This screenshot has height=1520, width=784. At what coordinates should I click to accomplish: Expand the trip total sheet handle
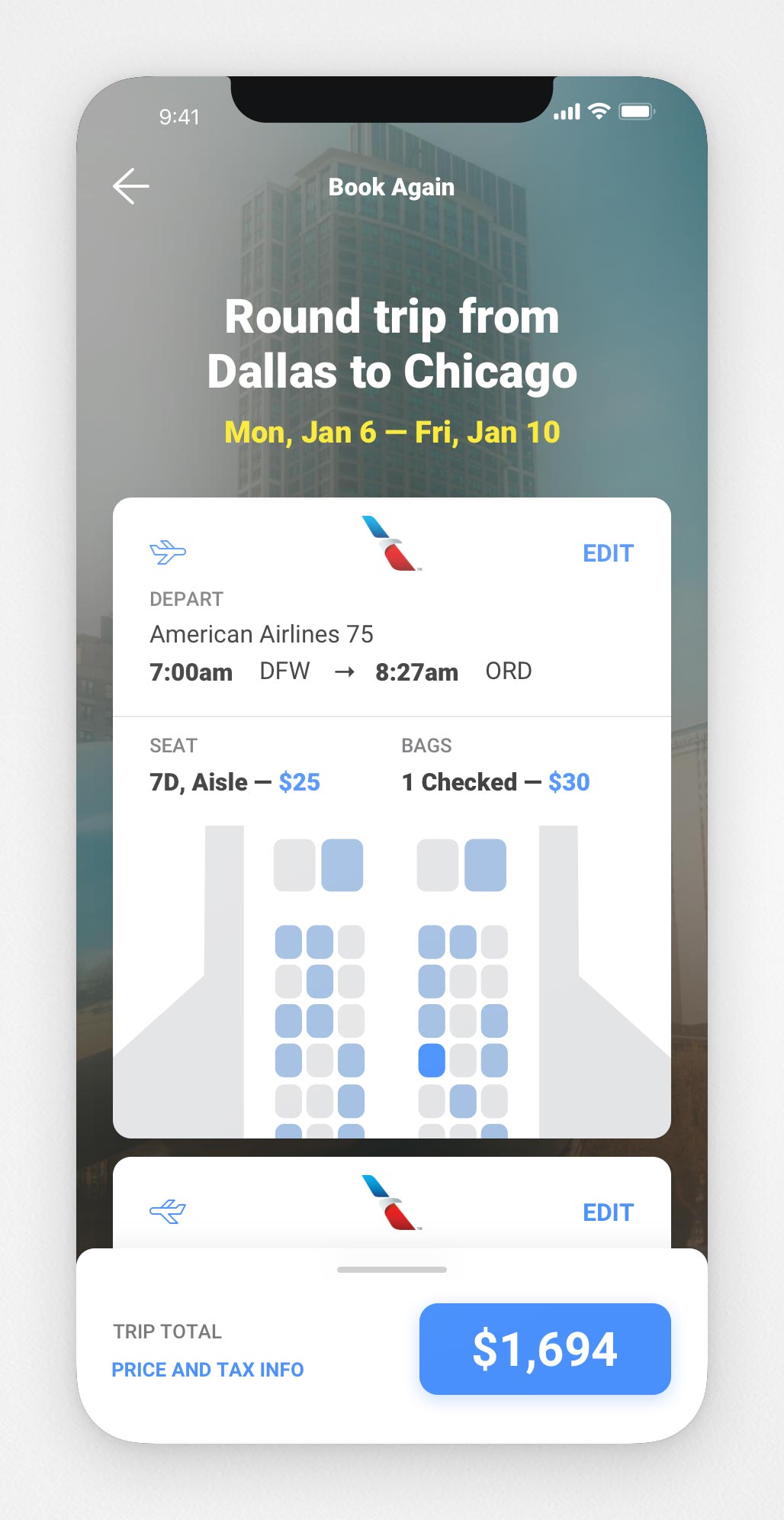tap(392, 1270)
